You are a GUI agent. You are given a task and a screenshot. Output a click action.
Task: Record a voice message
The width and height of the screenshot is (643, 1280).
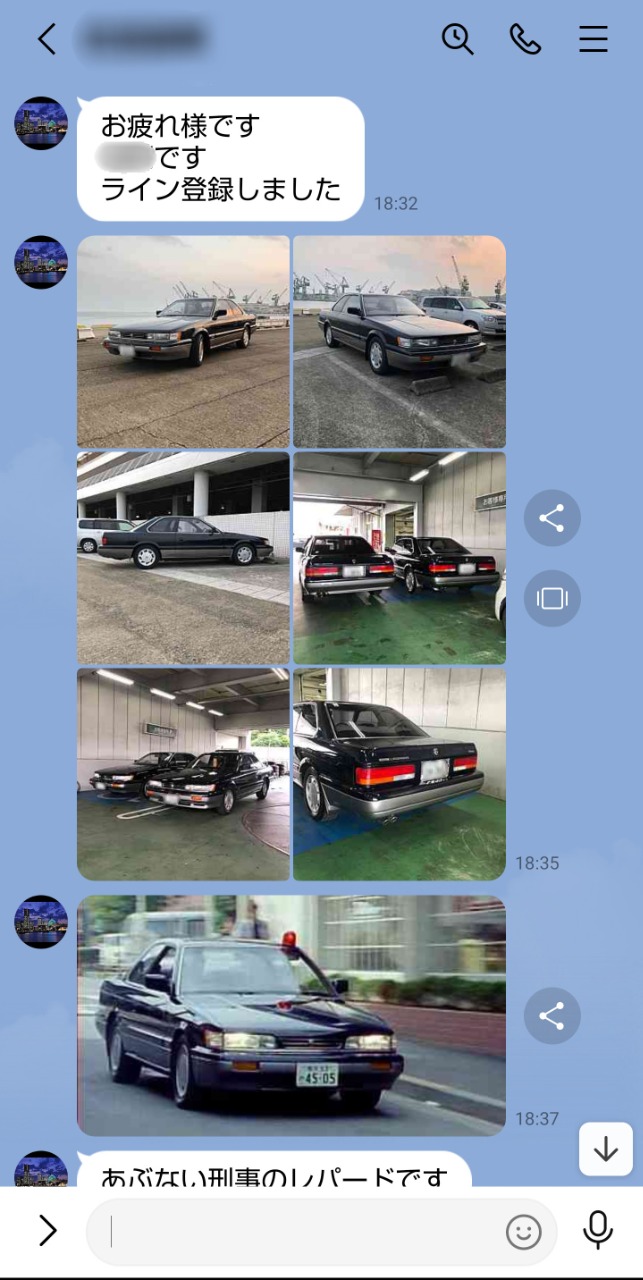(x=598, y=1231)
